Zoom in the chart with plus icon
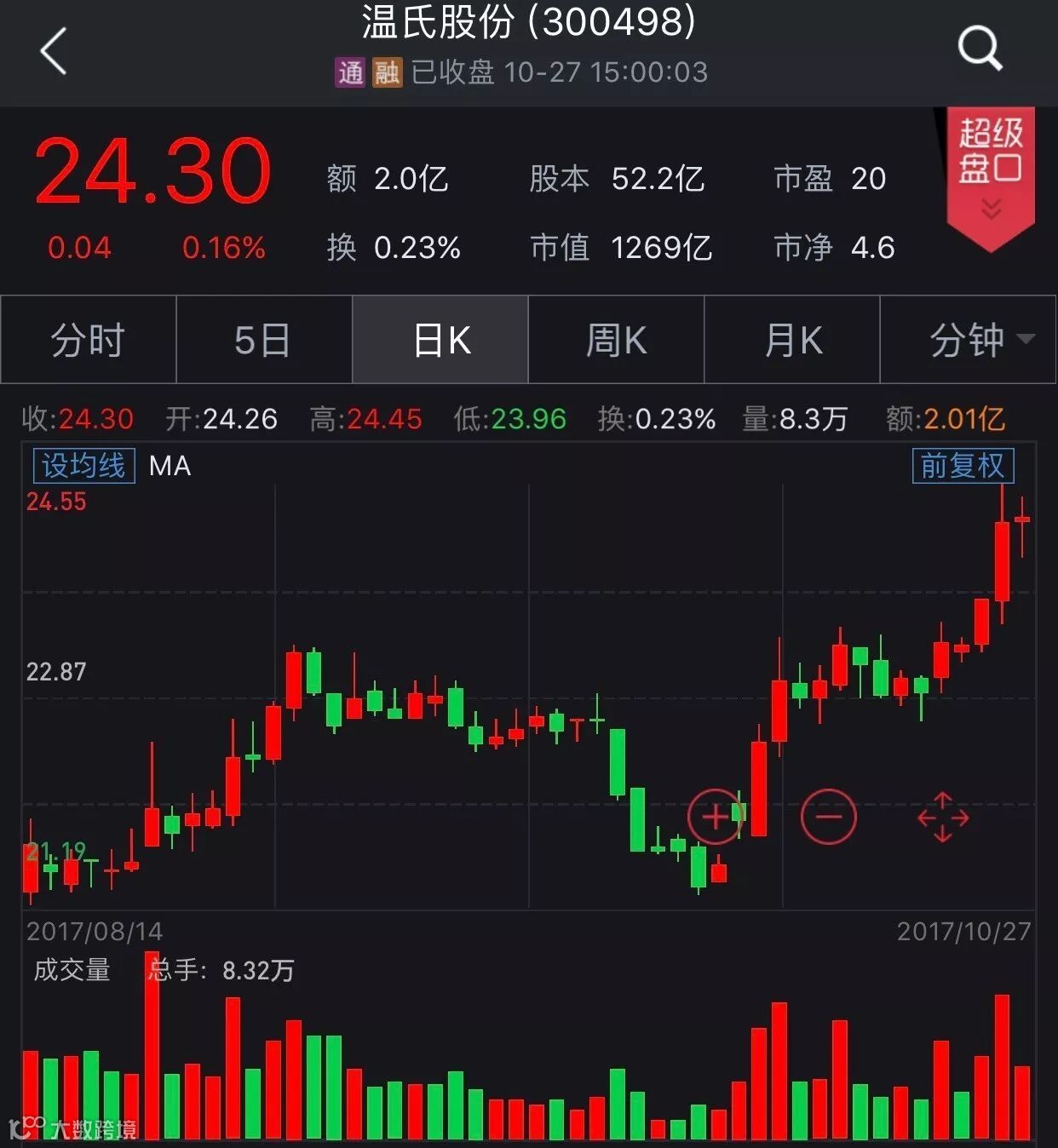This screenshot has height=1148, width=1058. [x=715, y=817]
